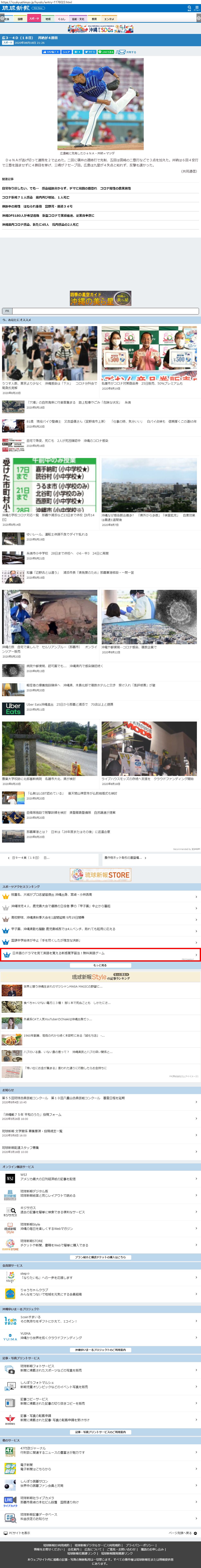201x1568 pixels.
Task: Open the 四季の星空ガイド 沖縄の美ら星 banner
Action: tap(101, 298)
